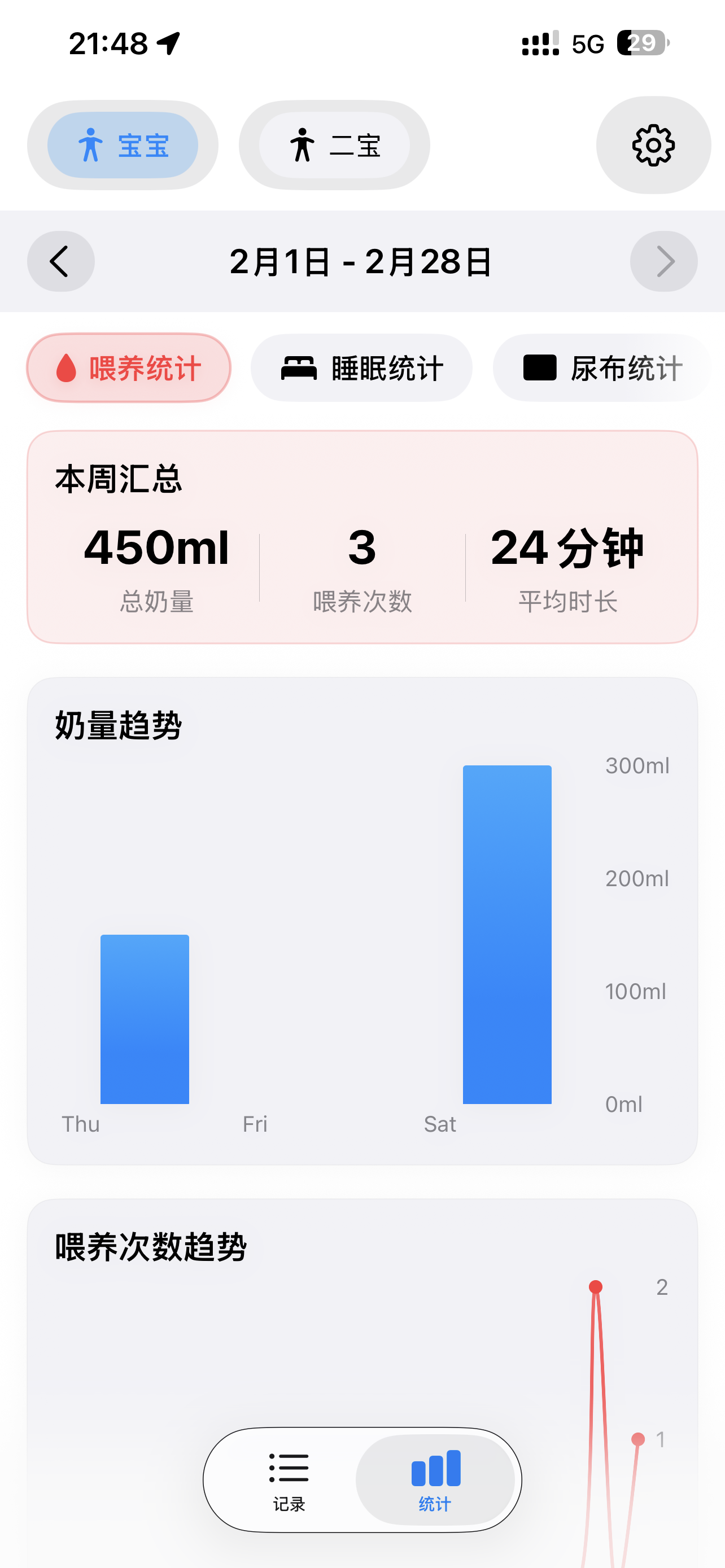The height and width of the screenshot is (1568, 725).
Task: Tap the bar chart icon for 统计
Action: [x=434, y=1466]
